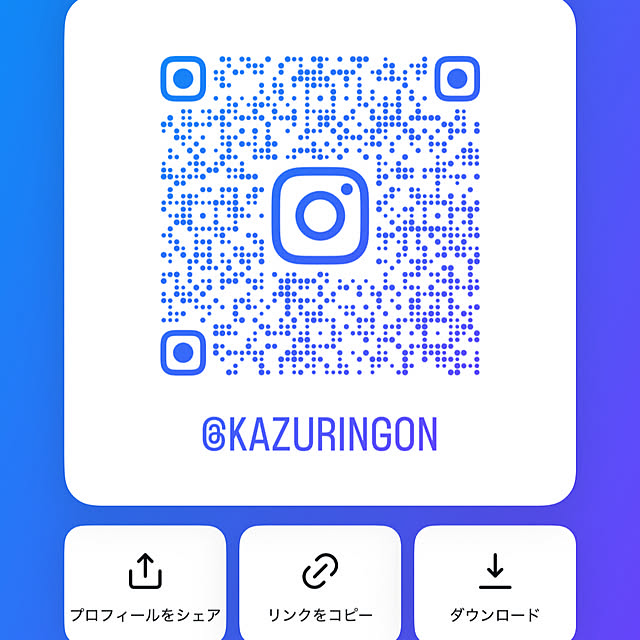This screenshot has width=640, height=640.
Task: Download the QR code with ダウンロード
Action: (495, 585)
